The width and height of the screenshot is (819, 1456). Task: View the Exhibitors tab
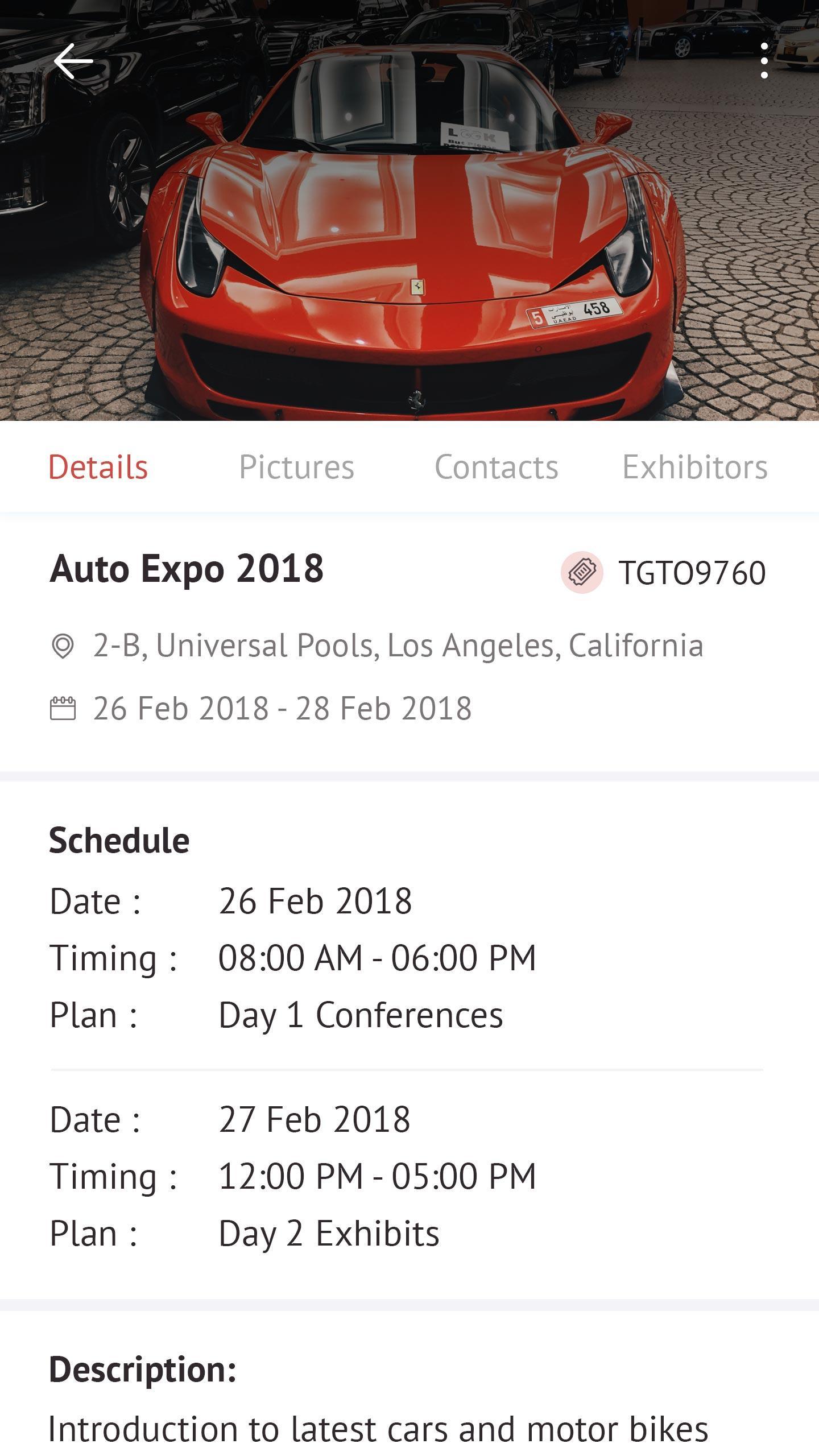pyautogui.click(x=694, y=468)
